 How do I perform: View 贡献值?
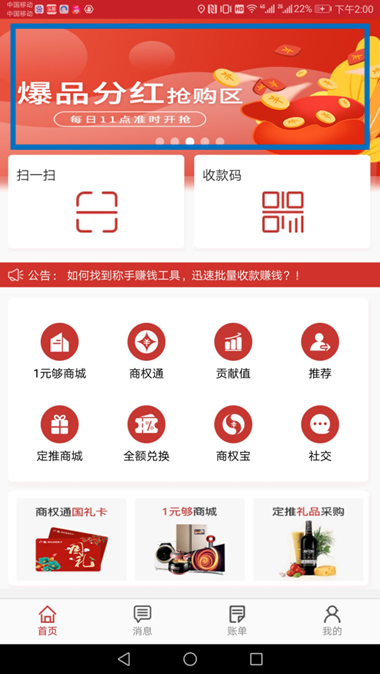coord(233,351)
